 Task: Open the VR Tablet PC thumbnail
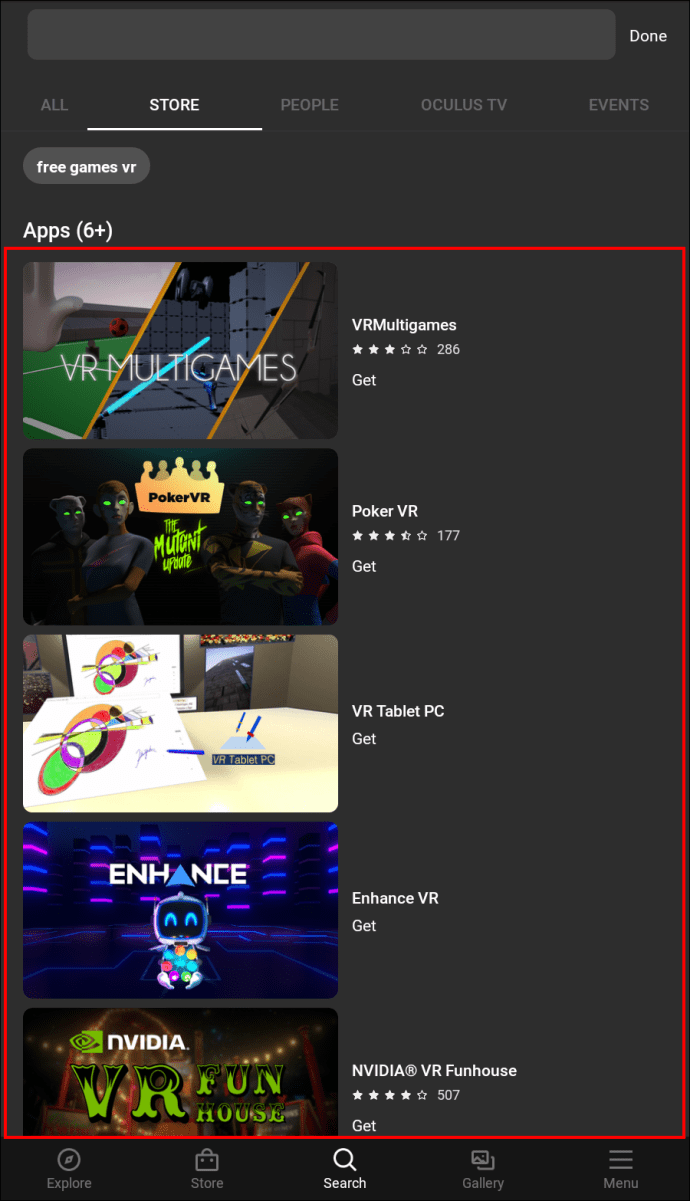pyautogui.click(x=180, y=723)
